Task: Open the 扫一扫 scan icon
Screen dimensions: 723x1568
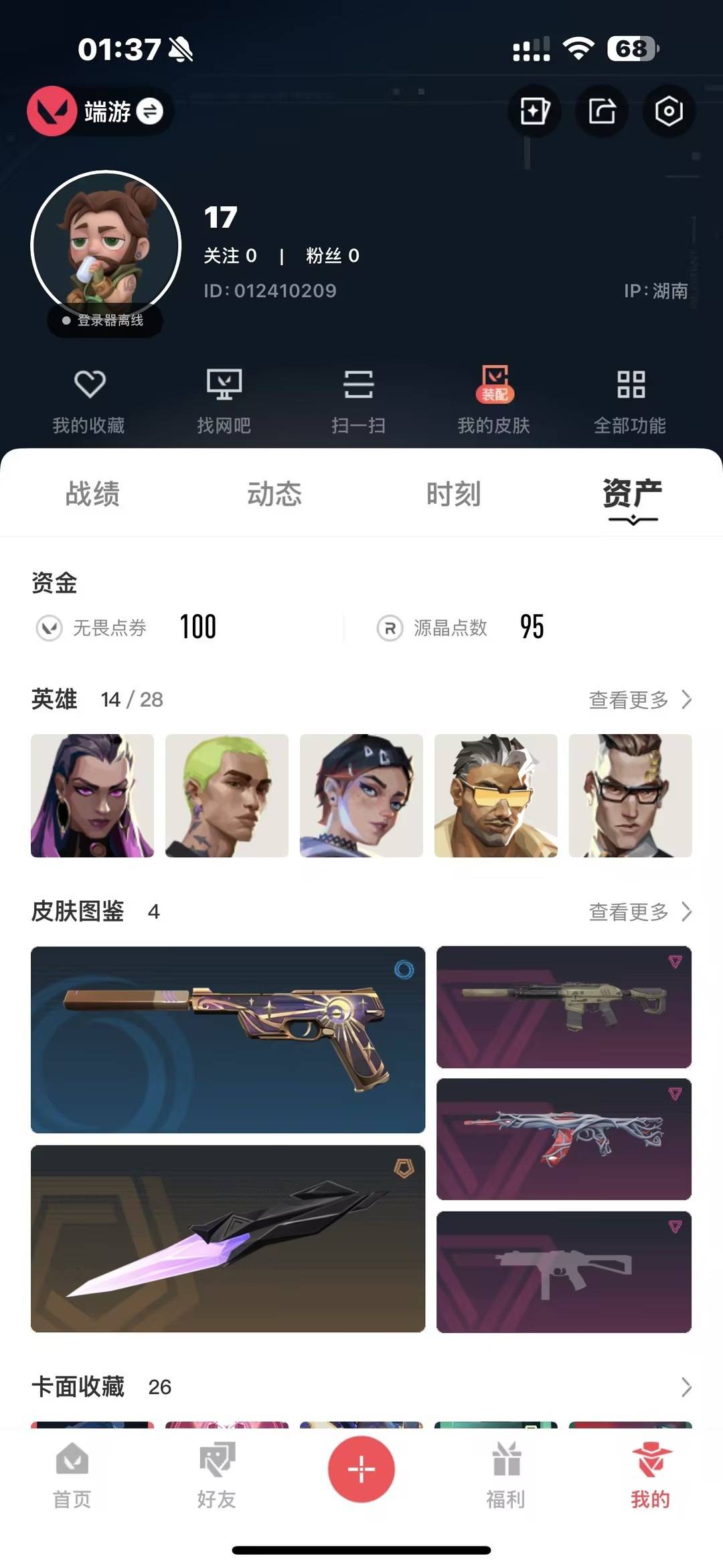Action: click(361, 400)
